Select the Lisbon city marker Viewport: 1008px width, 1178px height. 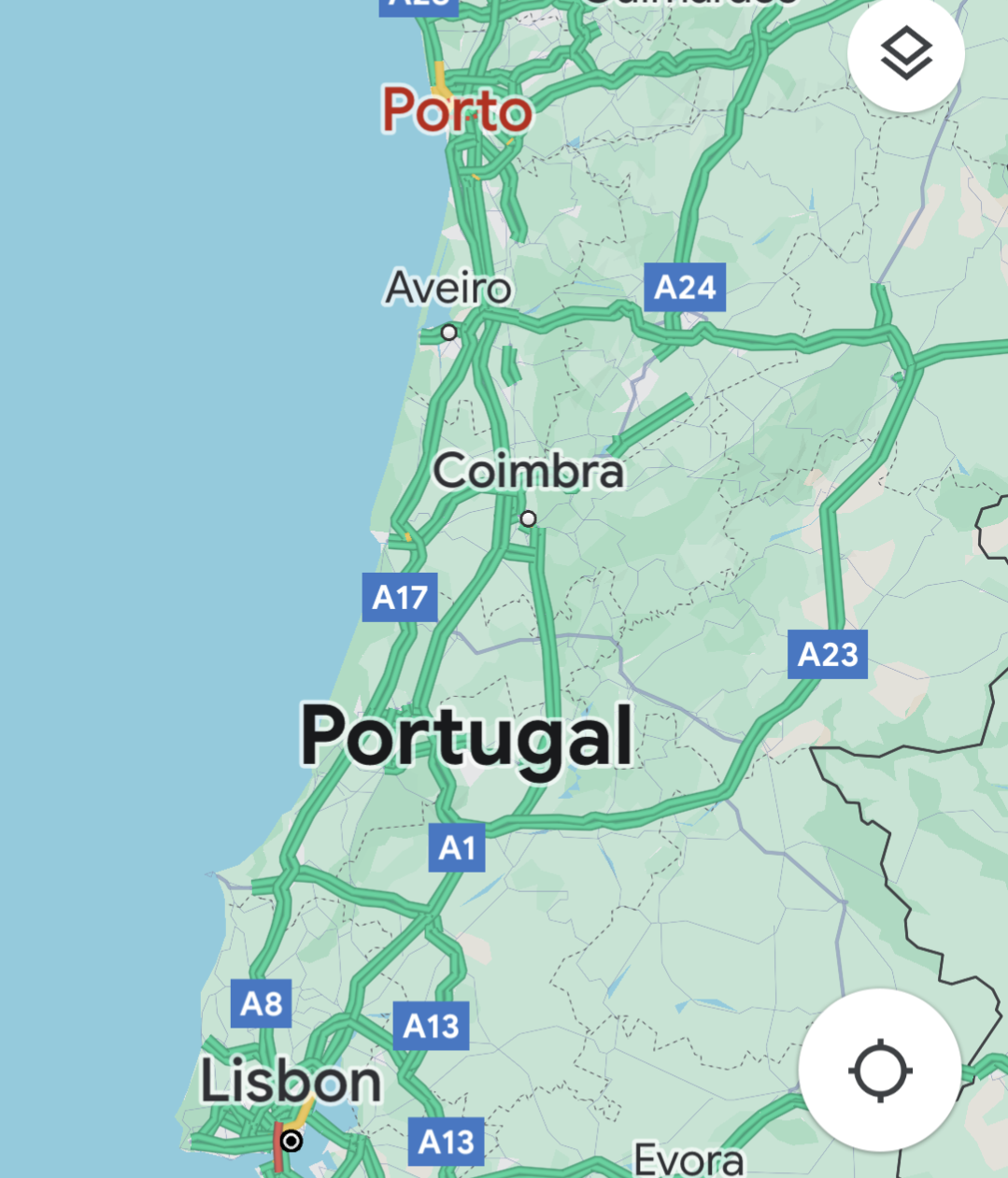[x=291, y=1141]
